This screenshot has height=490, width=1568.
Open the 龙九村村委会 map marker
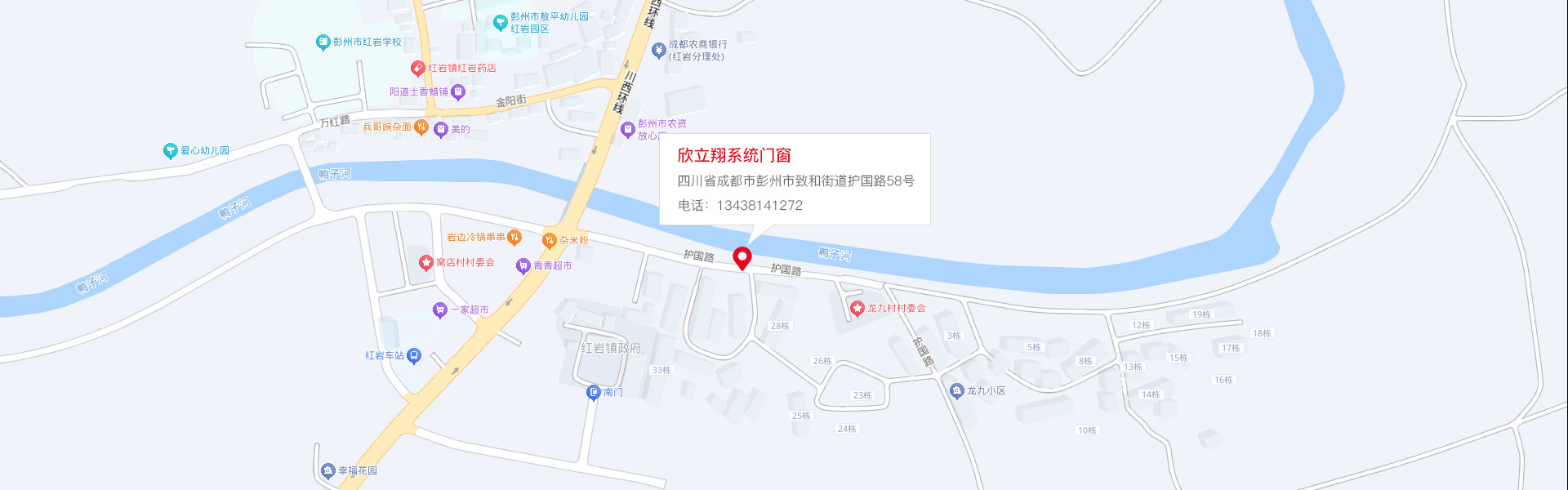[x=857, y=308]
